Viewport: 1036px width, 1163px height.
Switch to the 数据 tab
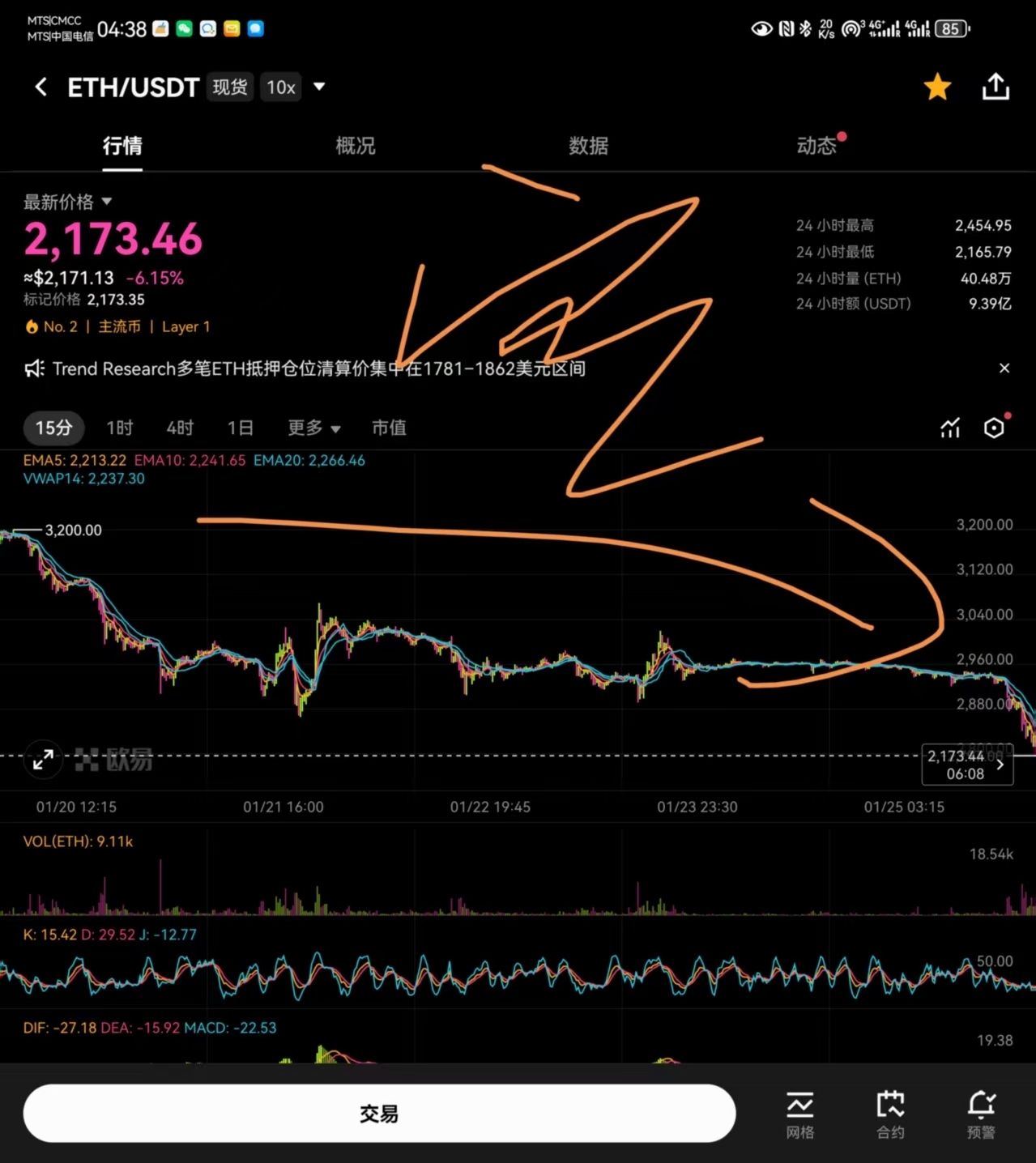pos(589,146)
